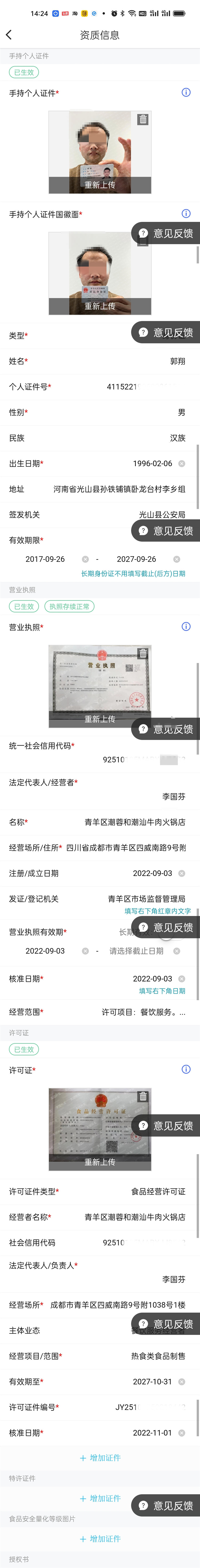Image resolution: width=200 pixels, height=1568 pixels.
Task: Open info icon beside 手持个人证件
Action: coord(186,93)
